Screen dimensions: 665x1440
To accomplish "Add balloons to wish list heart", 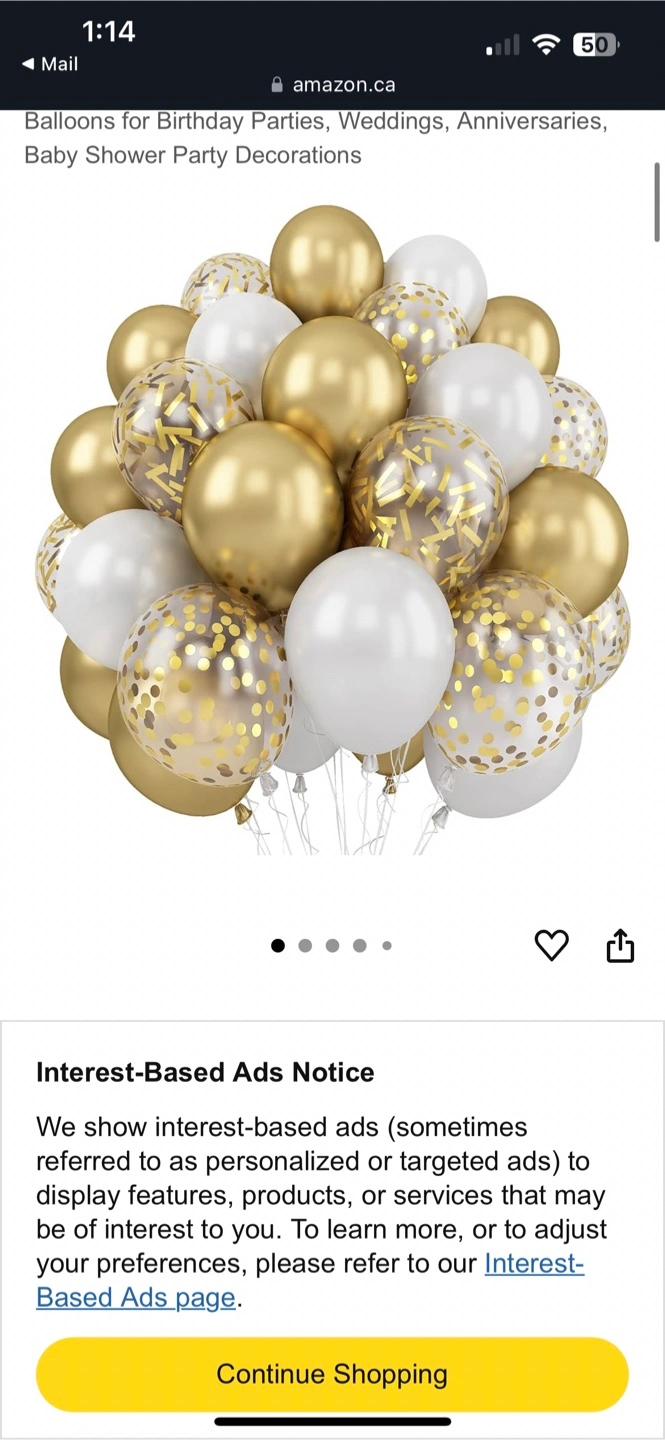I will pyautogui.click(x=552, y=945).
